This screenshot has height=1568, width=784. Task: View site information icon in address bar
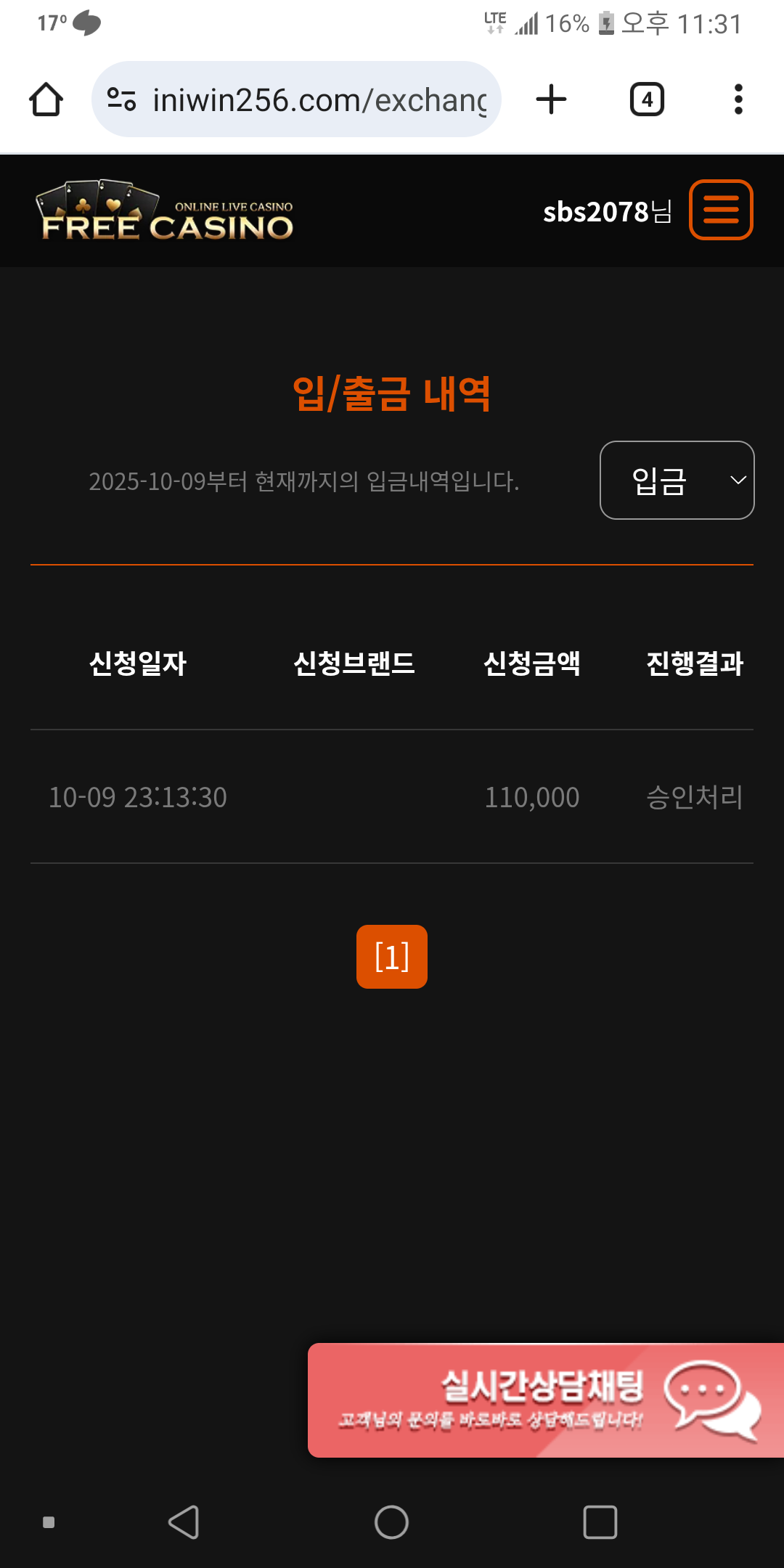point(121,99)
